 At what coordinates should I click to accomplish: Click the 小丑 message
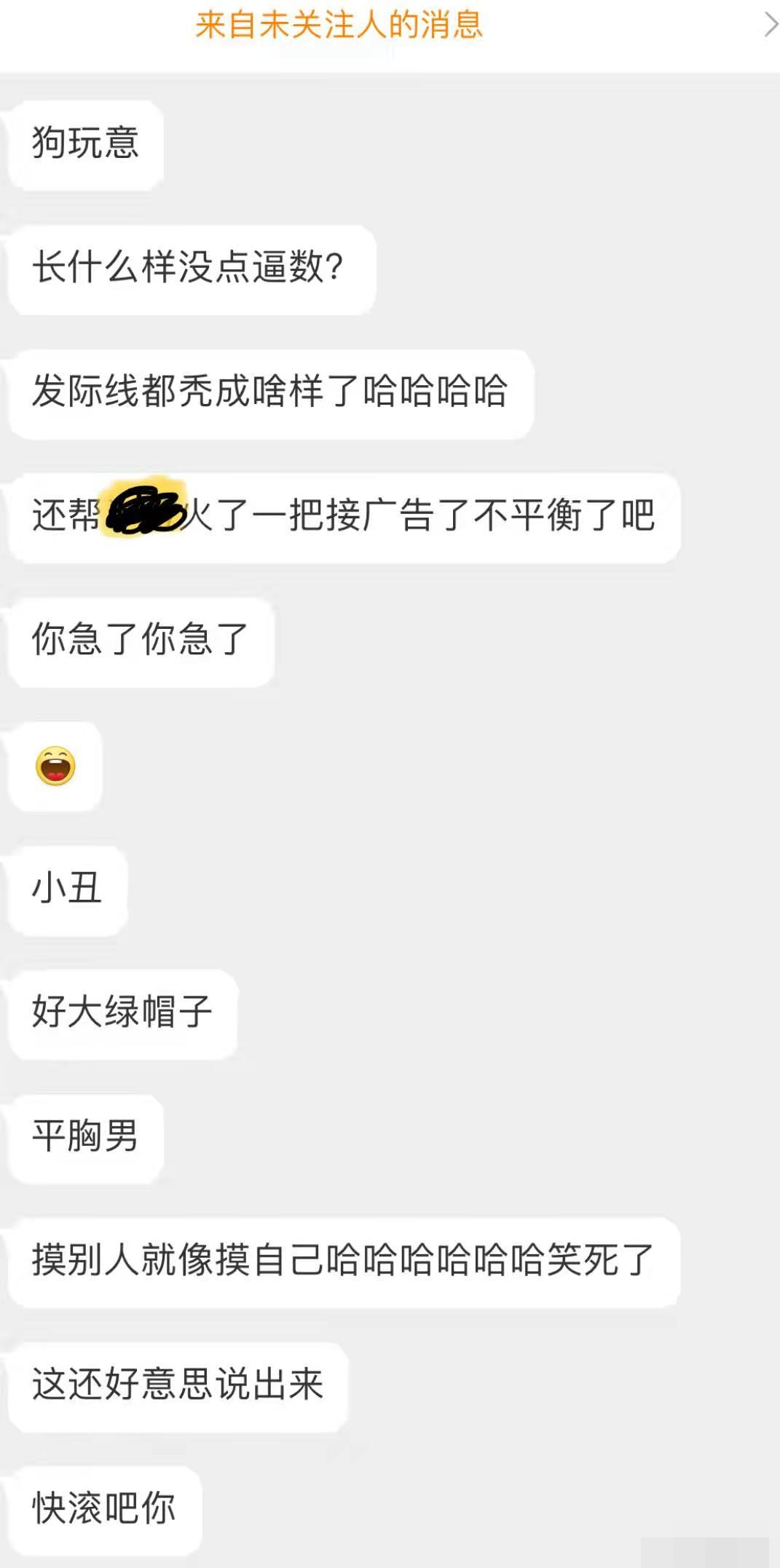point(66,890)
